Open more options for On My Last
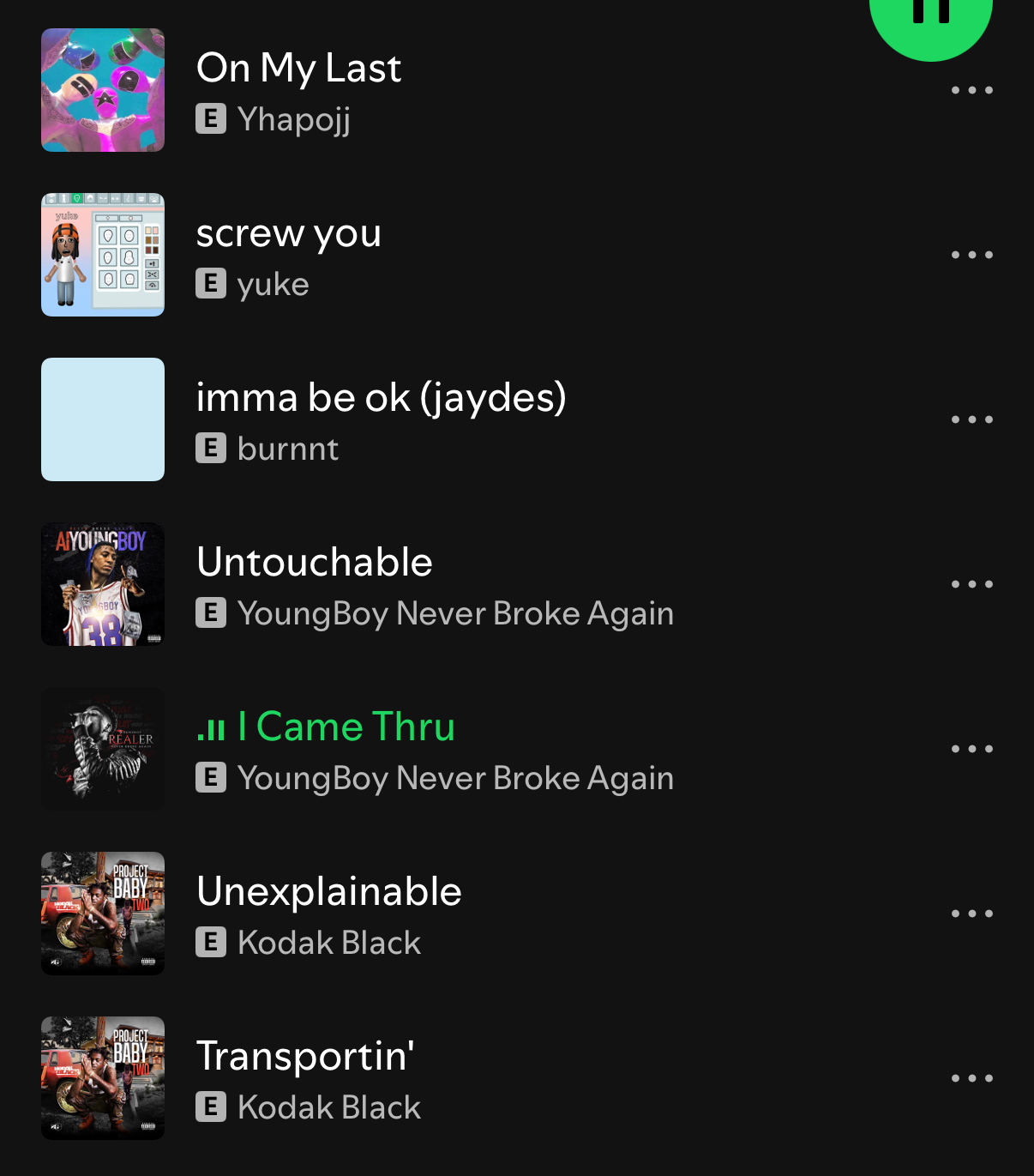1034x1176 pixels. pos(971,90)
